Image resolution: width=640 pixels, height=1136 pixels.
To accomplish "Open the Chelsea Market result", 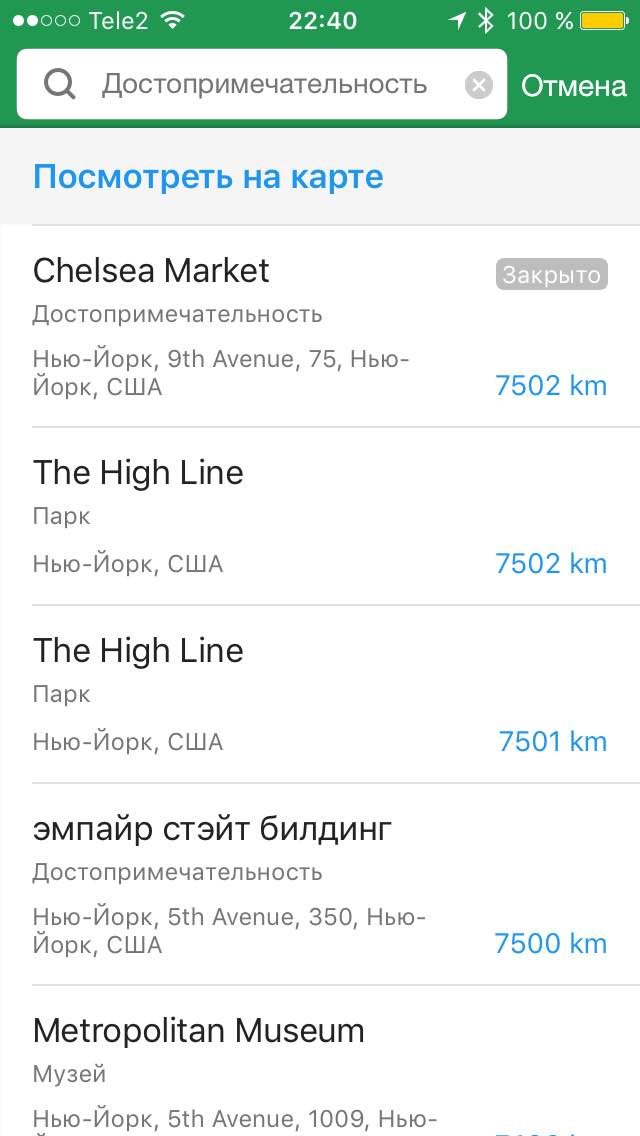I will [320, 326].
